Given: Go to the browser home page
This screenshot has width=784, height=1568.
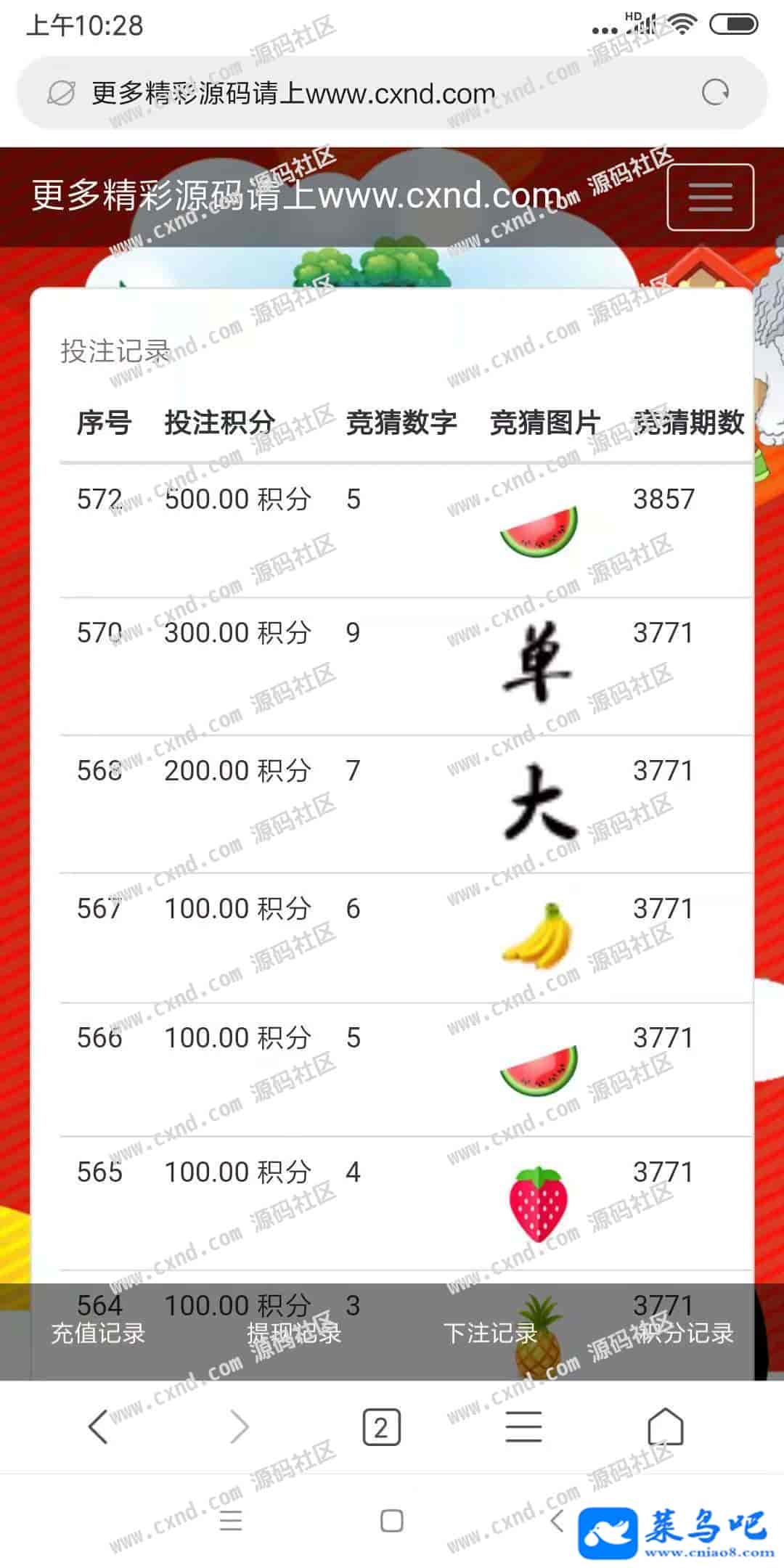Looking at the screenshot, I should (x=665, y=1427).
